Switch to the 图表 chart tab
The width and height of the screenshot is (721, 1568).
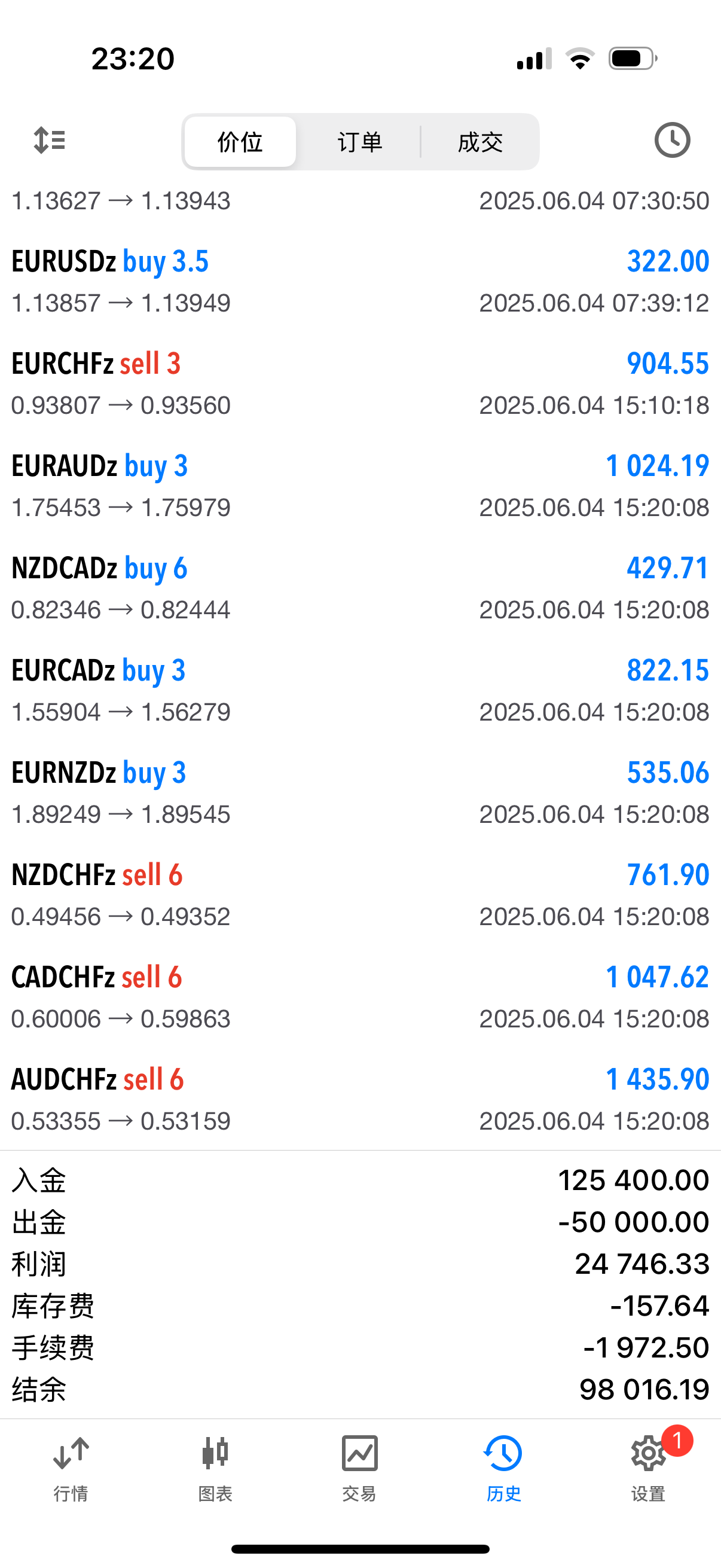pyautogui.click(x=215, y=1469)
